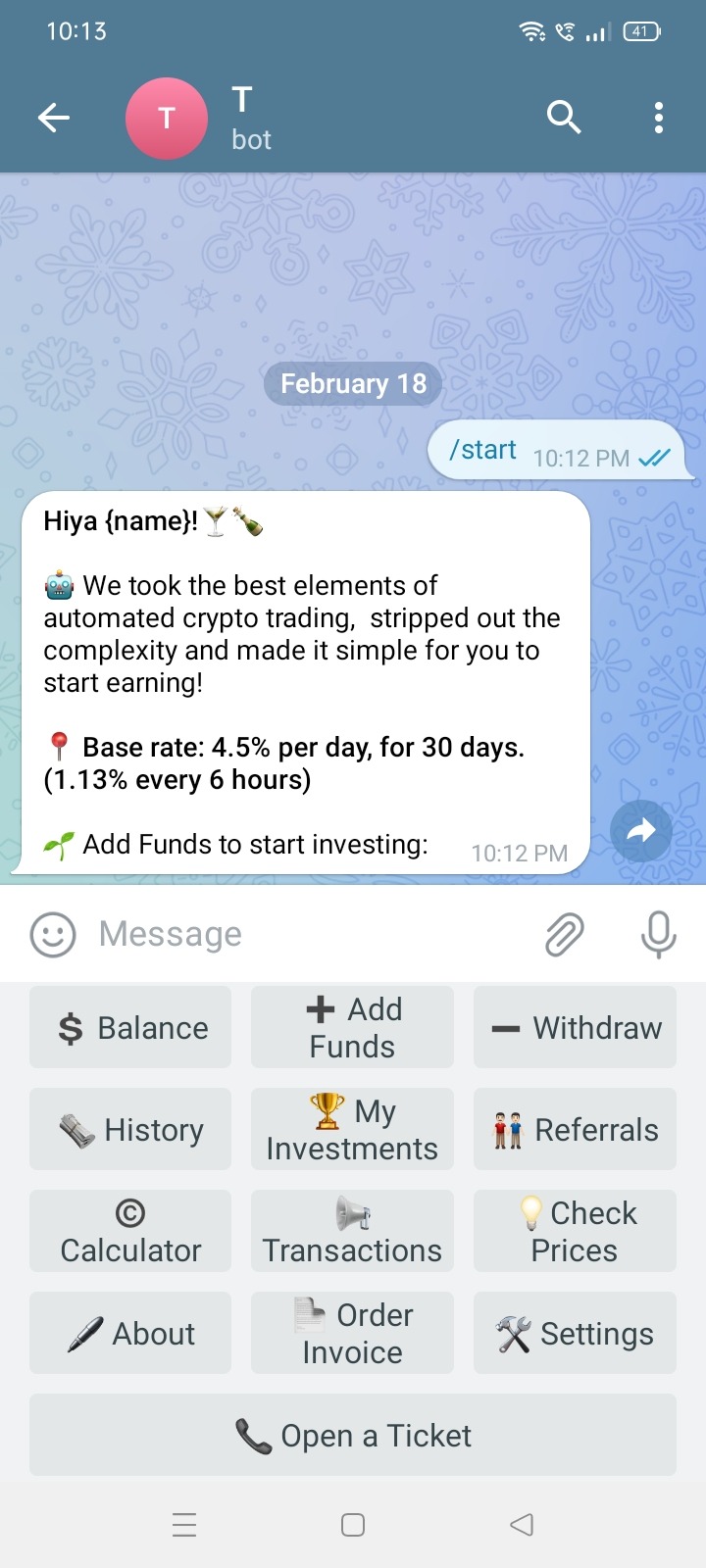Search within this chat

[564, 119]
